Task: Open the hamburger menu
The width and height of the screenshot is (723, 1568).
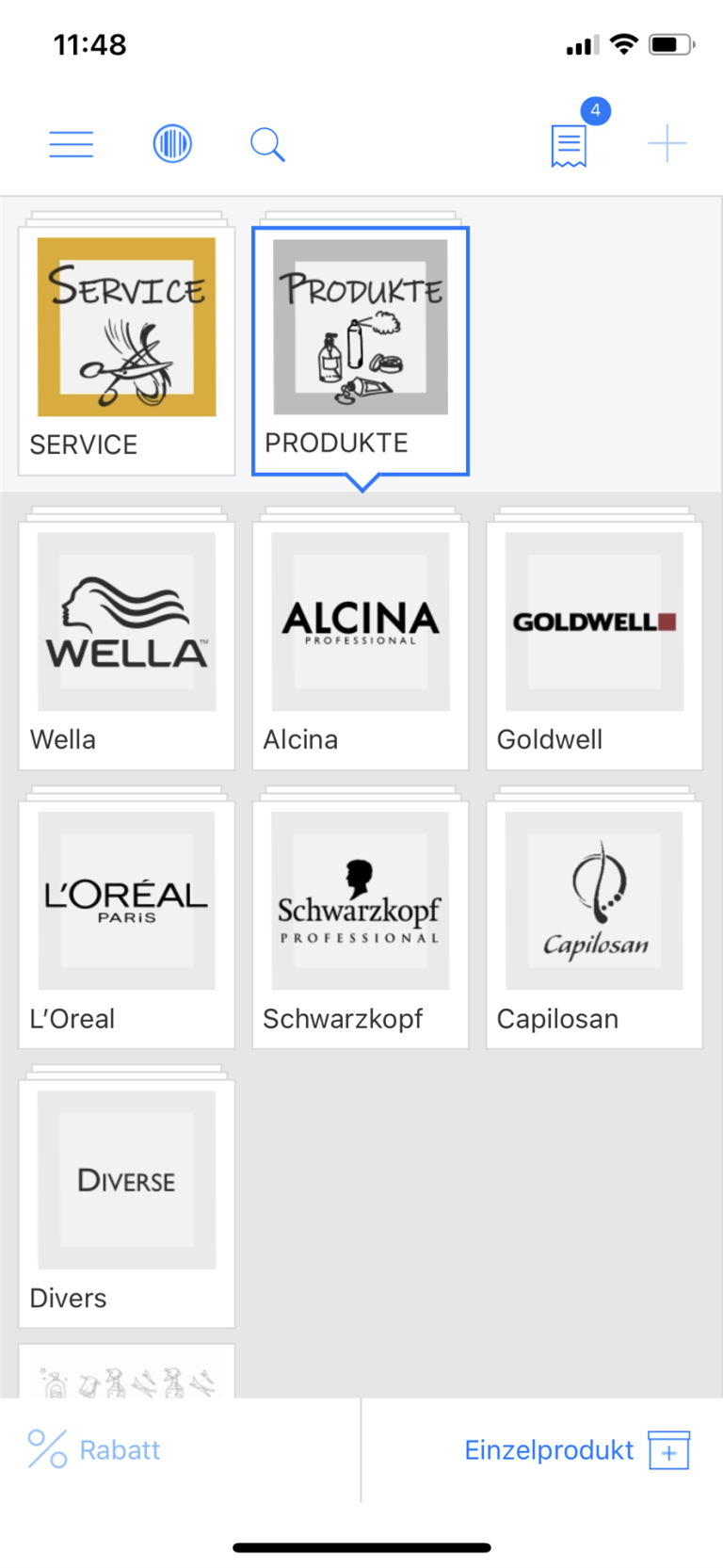Action: click(x=72, y=144)
